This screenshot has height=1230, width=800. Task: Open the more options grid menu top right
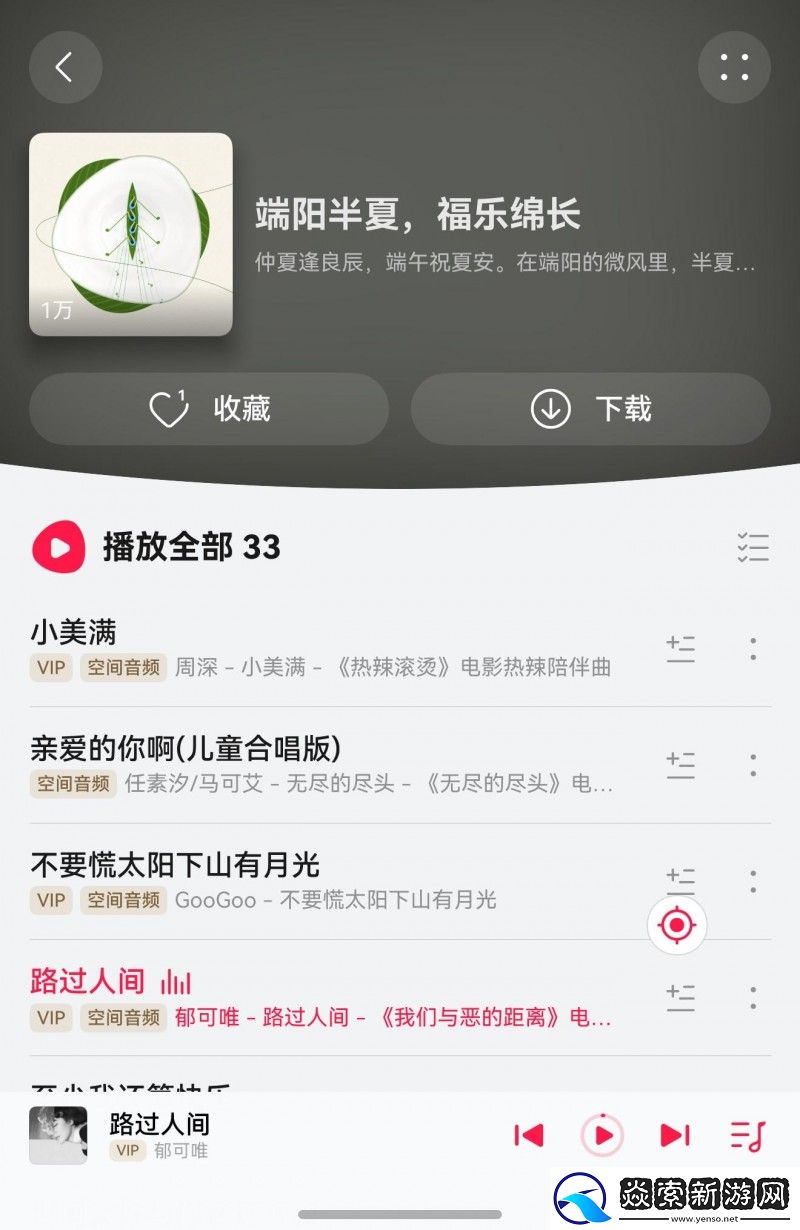pos(735,67)
